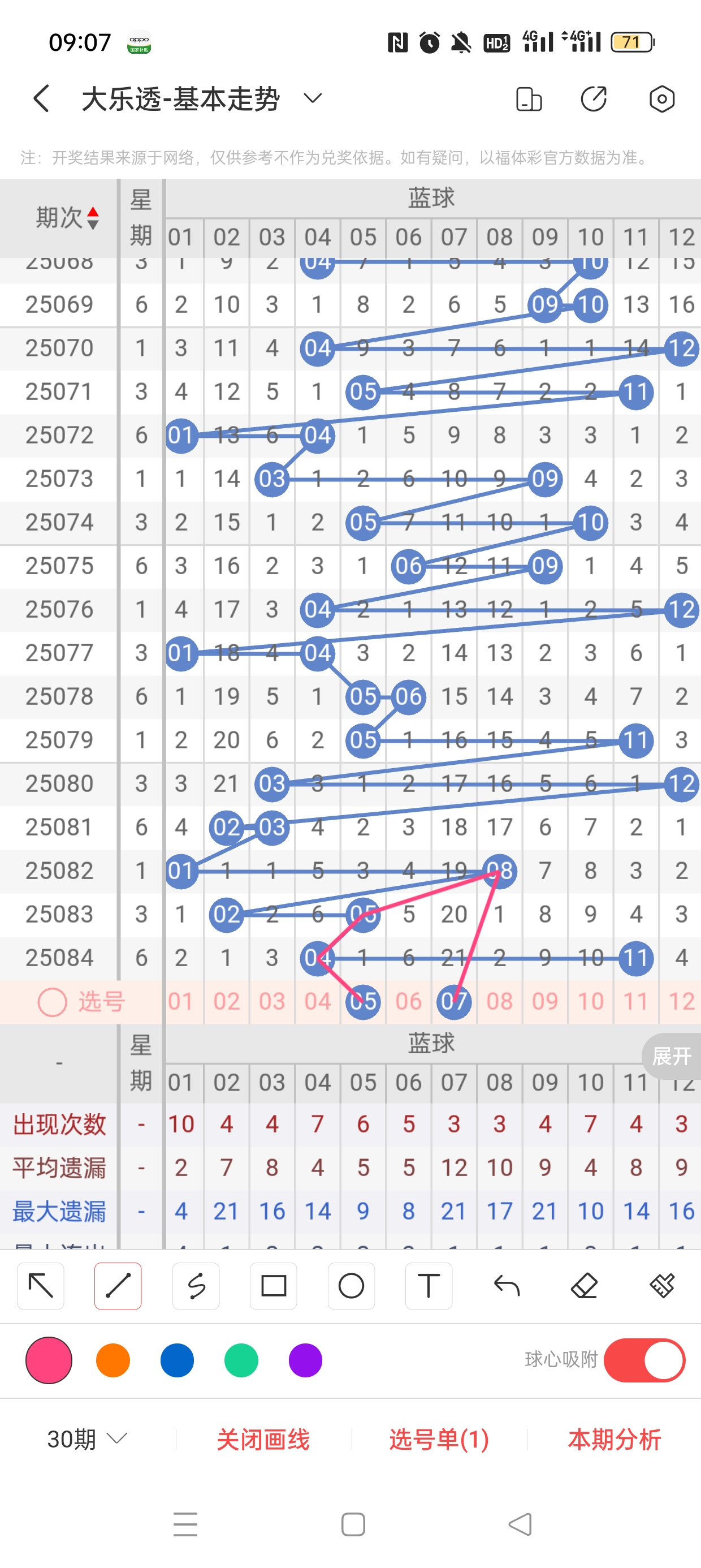
Task: Choose the rectangle shape tool
Action: pos(273,1286)
